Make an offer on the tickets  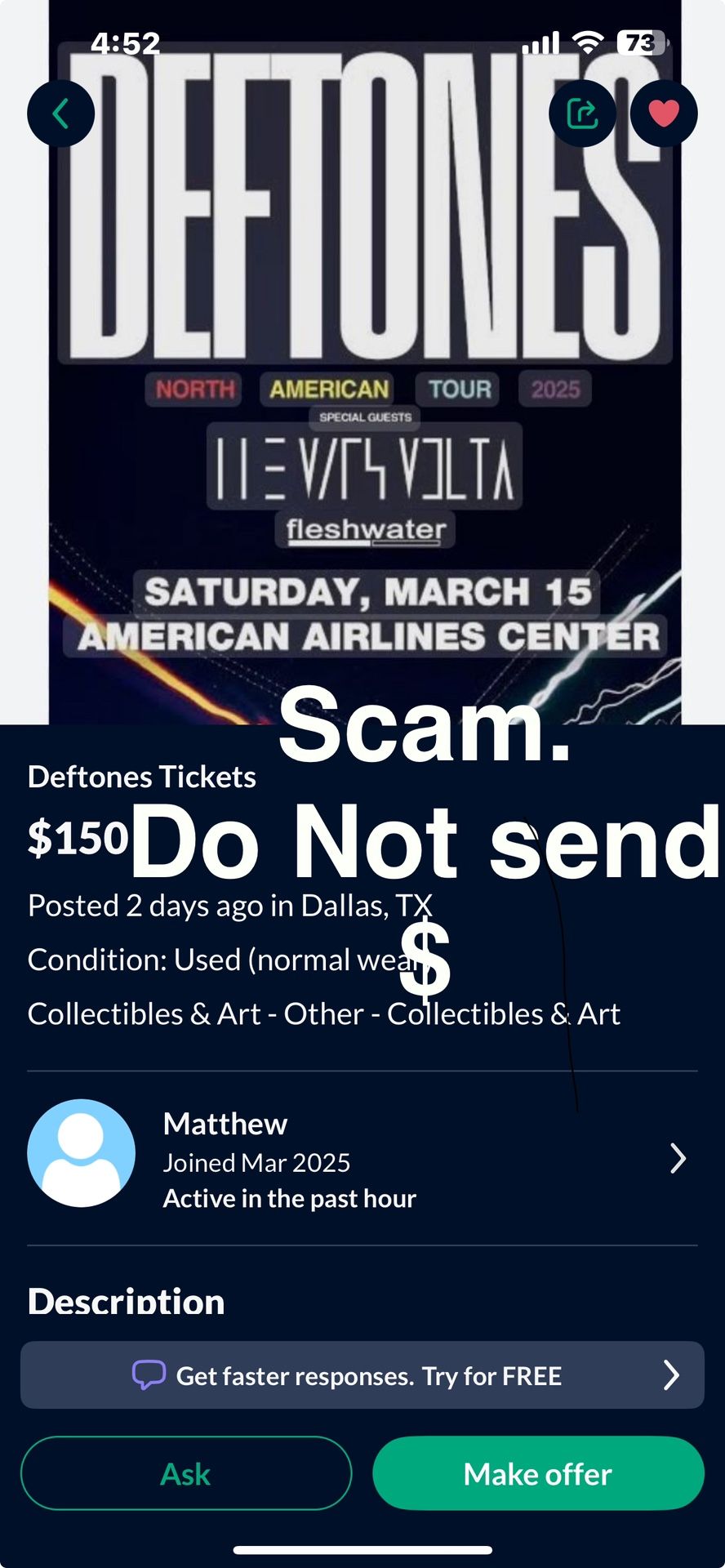(x=538, y=1474)
